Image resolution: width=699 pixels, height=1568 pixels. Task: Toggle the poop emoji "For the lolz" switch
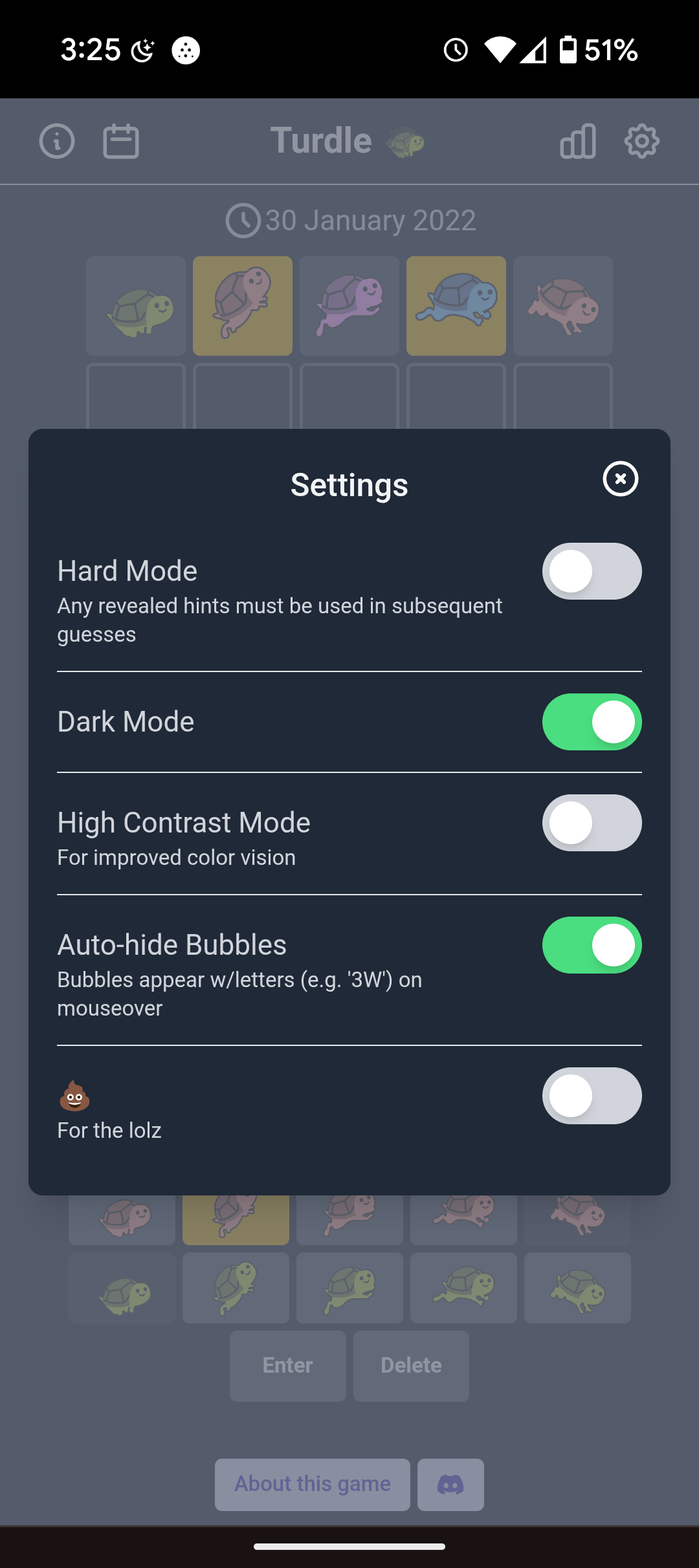[592, 1096]
